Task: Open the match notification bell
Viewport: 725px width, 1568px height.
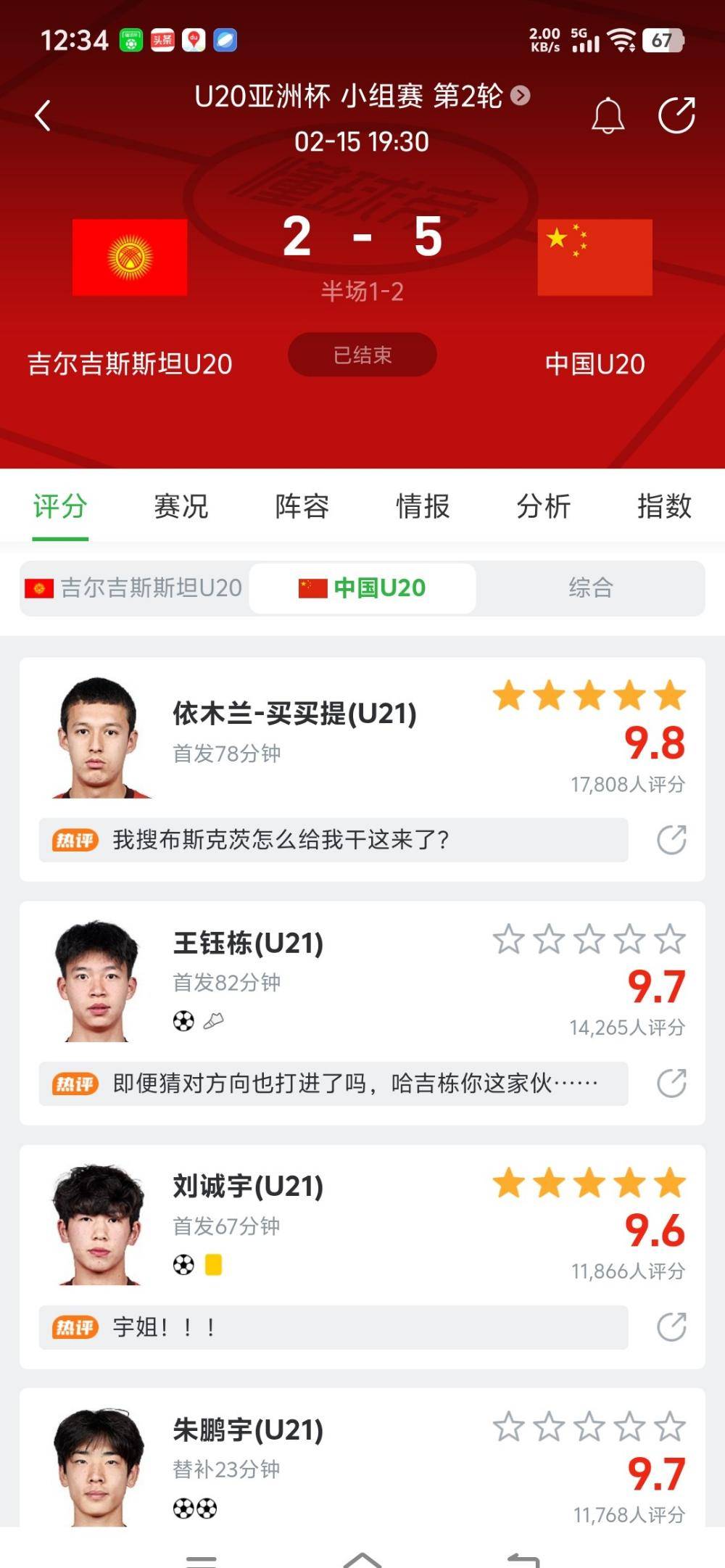Action: click(x=608, y=116)
